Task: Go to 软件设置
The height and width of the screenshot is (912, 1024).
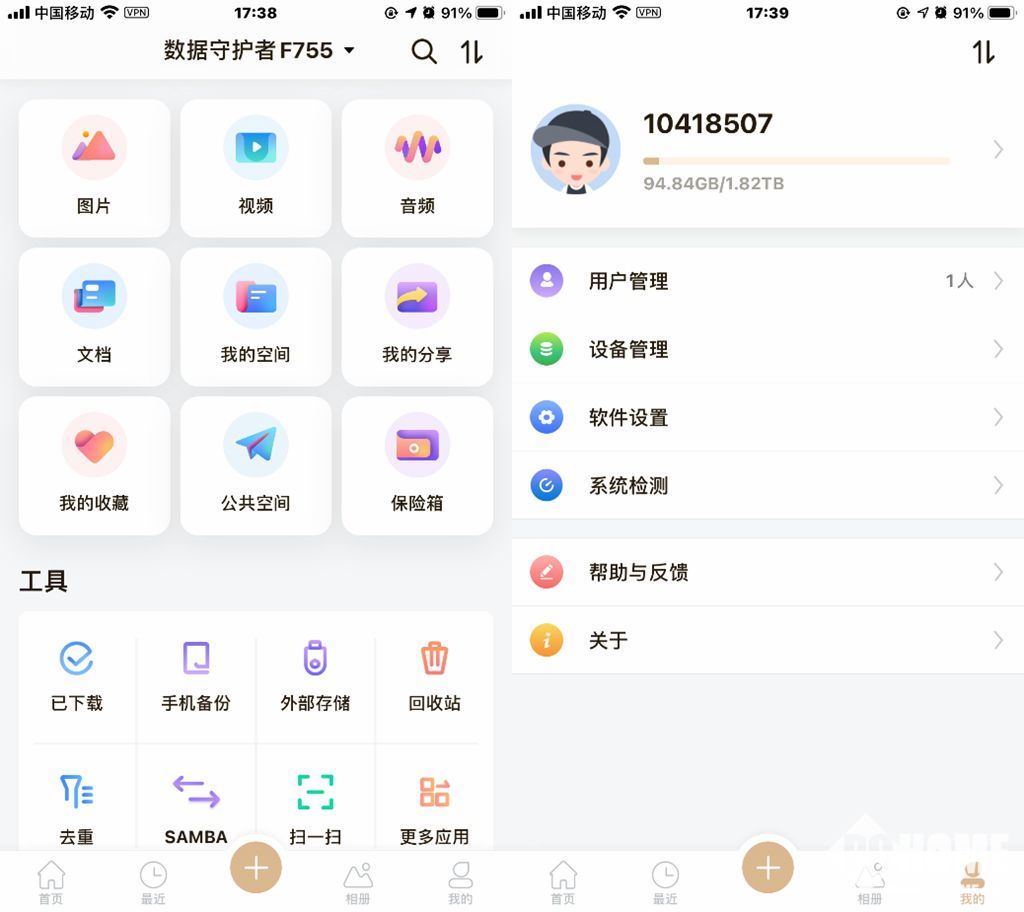Action: click(x=767, y=417)
